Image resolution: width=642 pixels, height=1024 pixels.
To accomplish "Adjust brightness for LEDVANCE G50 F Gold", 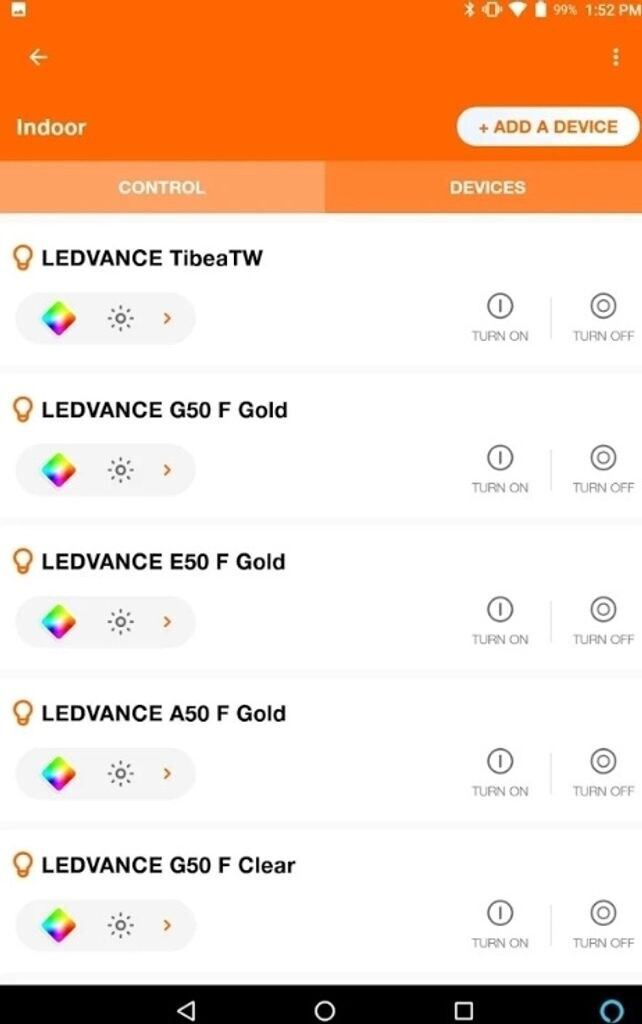I will [121, 470].
